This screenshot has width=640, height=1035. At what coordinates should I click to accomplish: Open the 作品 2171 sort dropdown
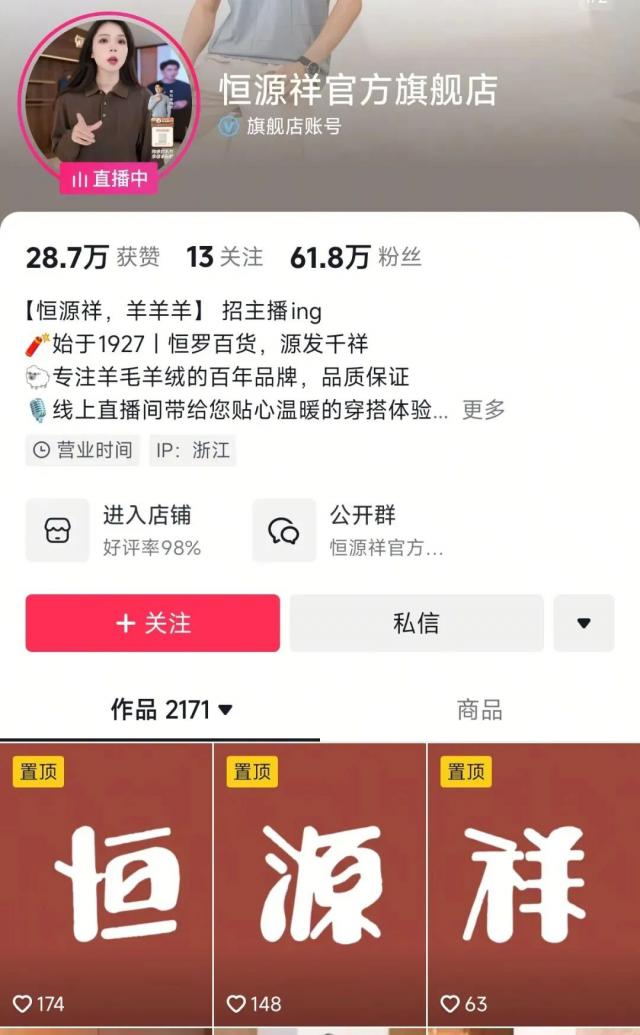pyautogui.click(x=171, y=710)
